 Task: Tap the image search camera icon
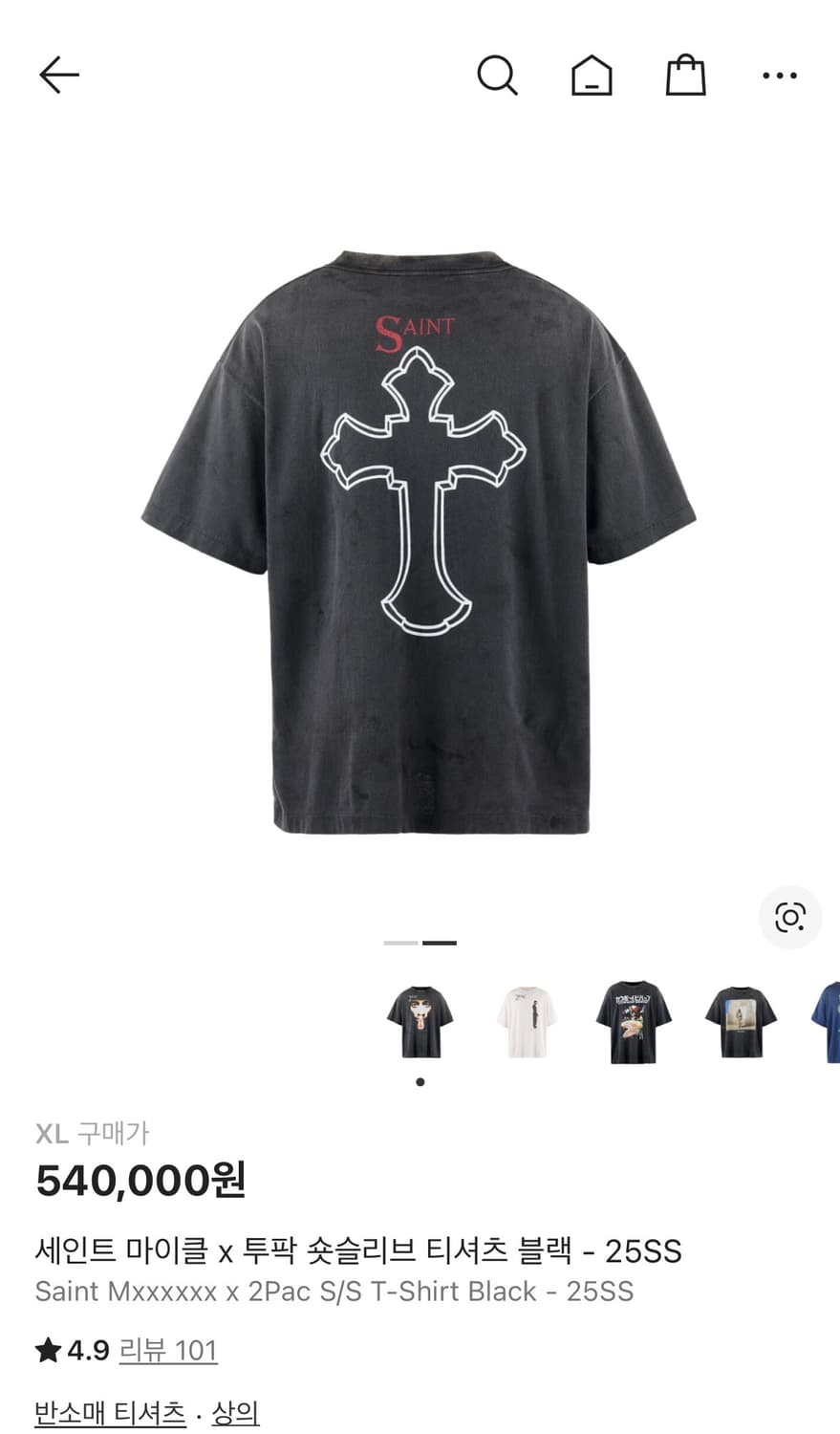(789, 918)
